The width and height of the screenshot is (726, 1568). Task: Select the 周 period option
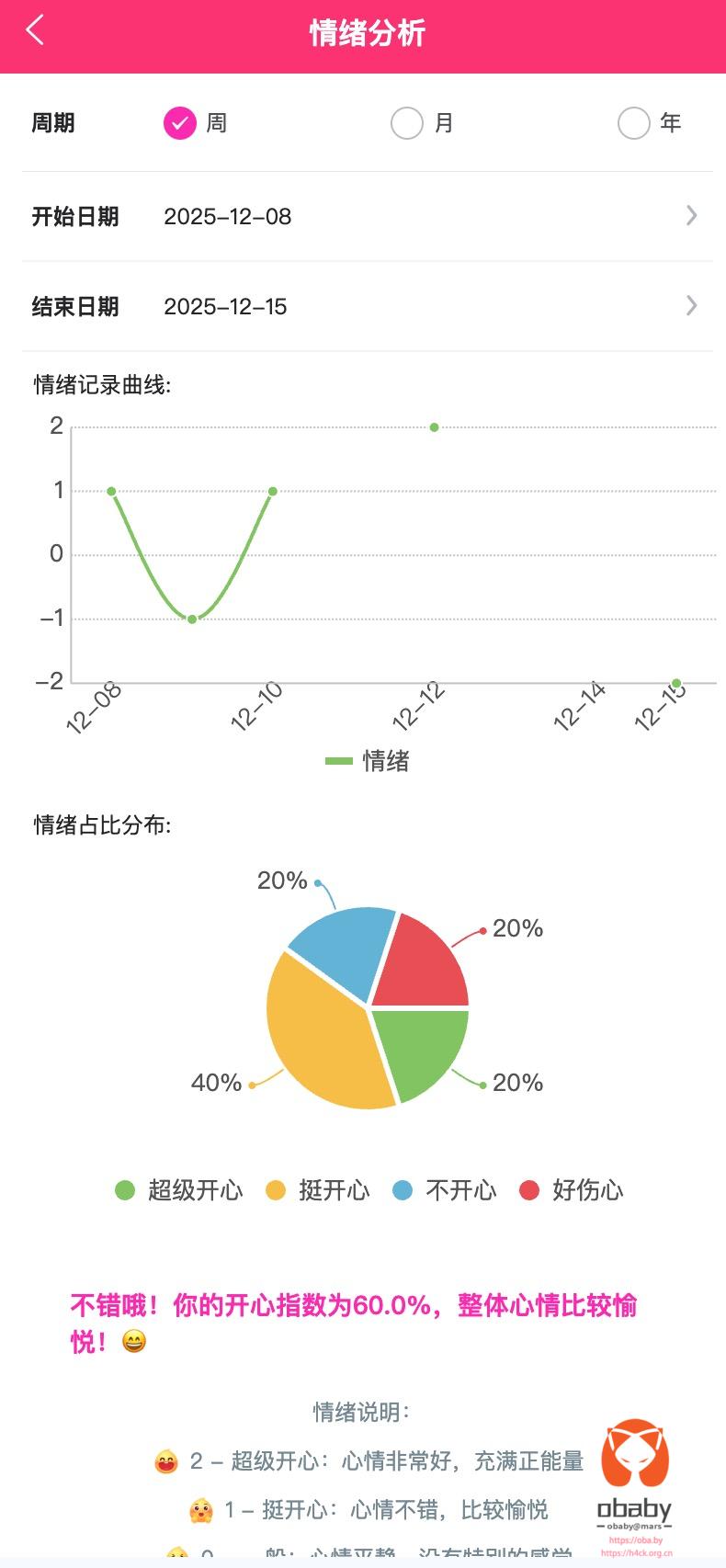(180, 123)
